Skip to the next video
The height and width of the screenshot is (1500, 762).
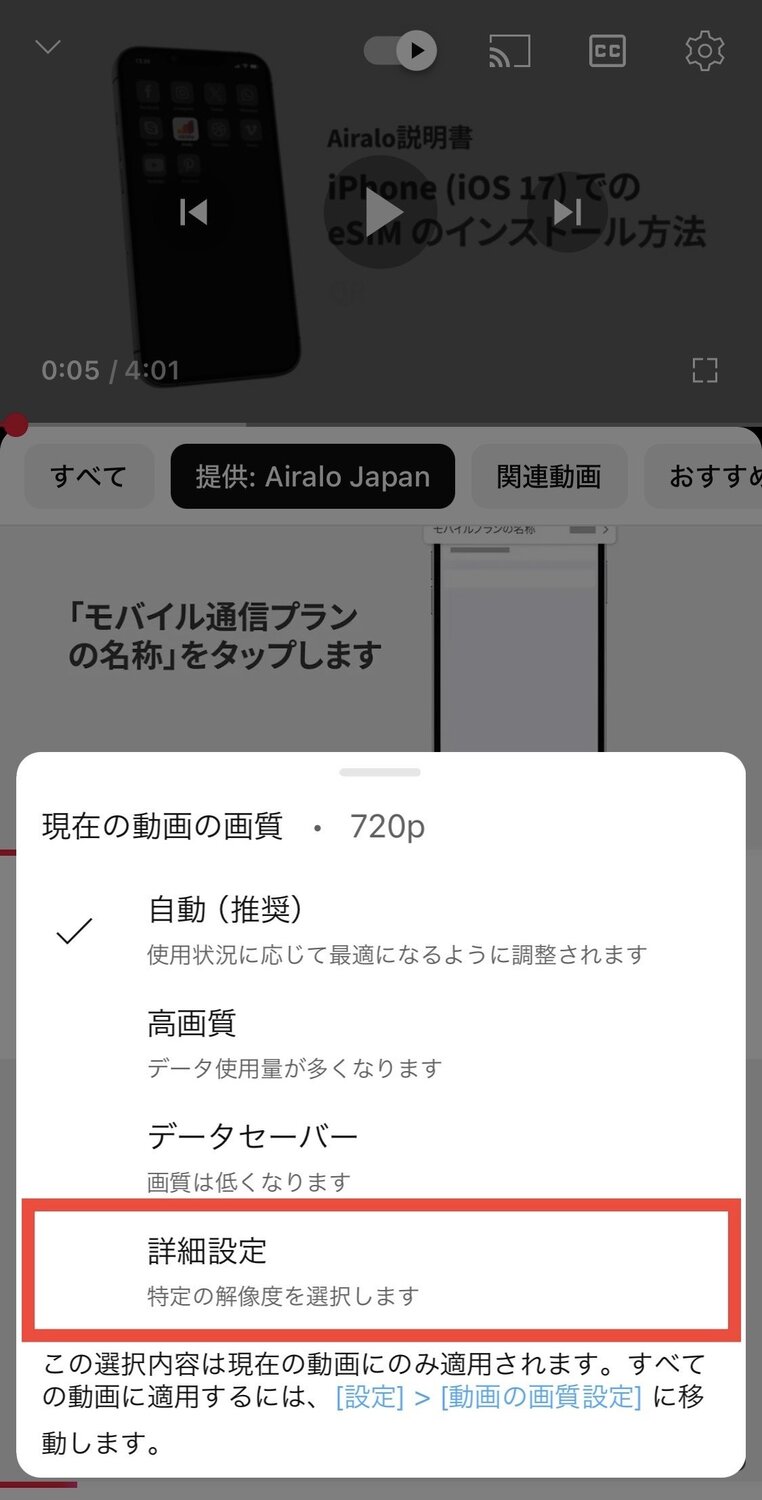(570, 211)
